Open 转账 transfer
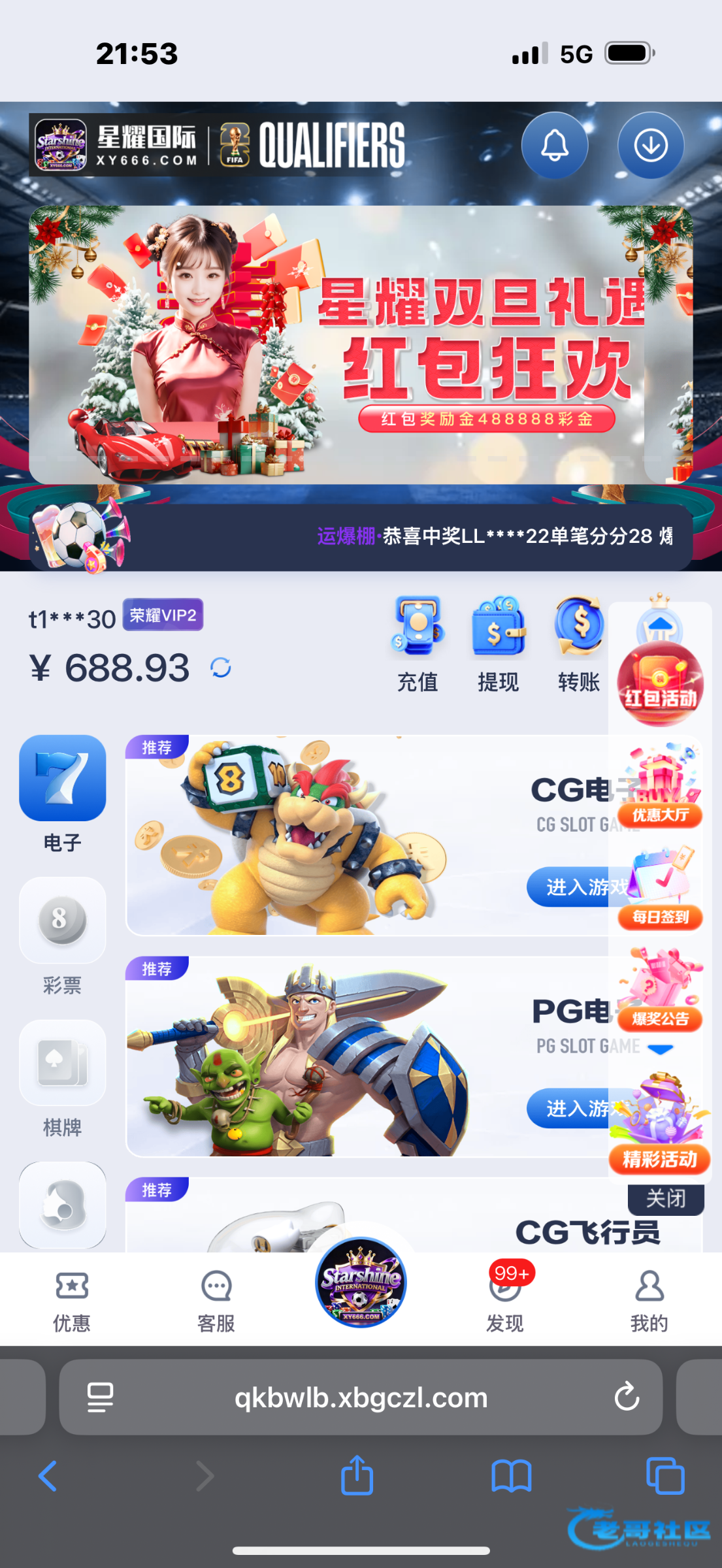This screenshot has height=1568, width=722. [578, 645]
